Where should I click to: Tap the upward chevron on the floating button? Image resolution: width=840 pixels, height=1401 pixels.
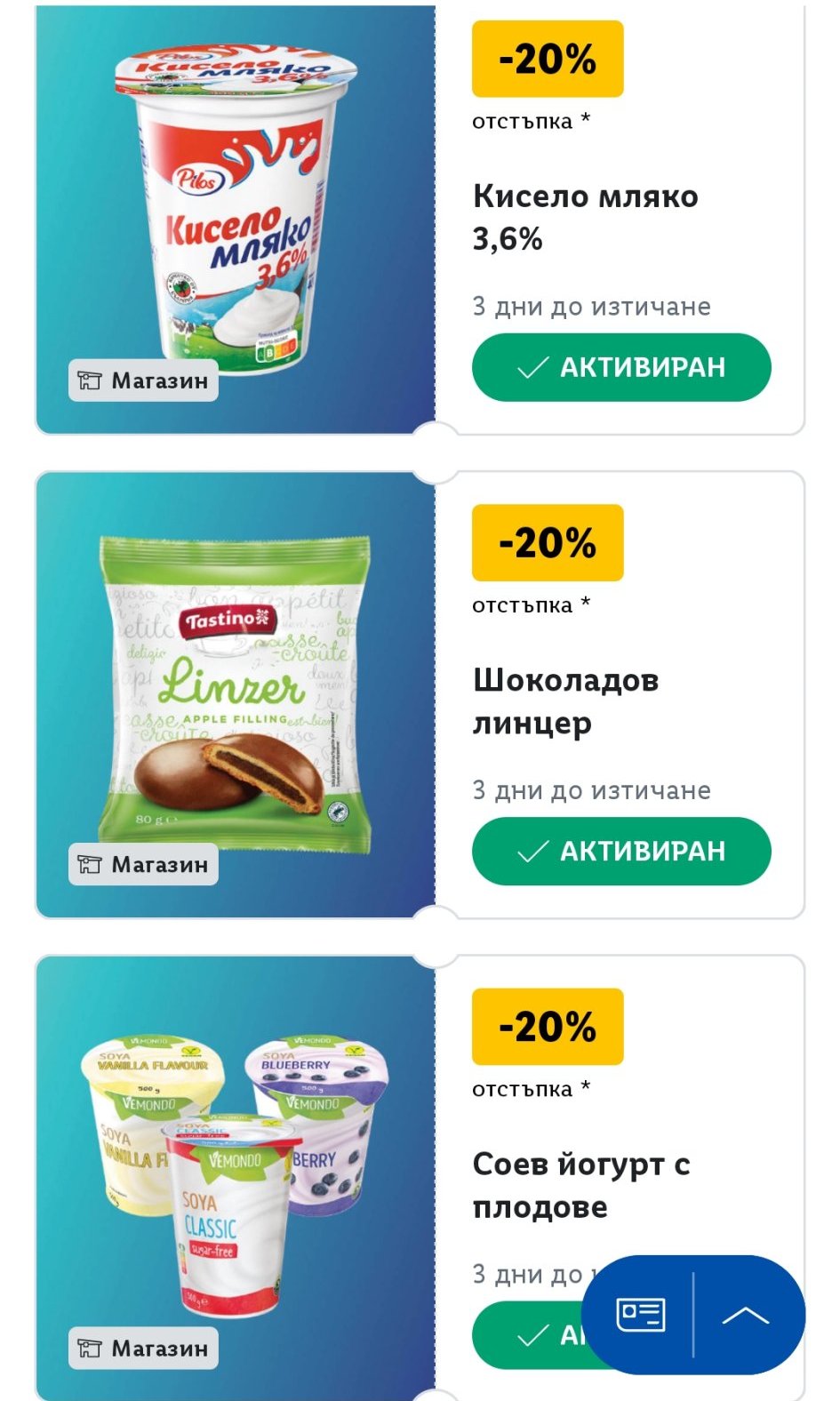[746, 1315]
